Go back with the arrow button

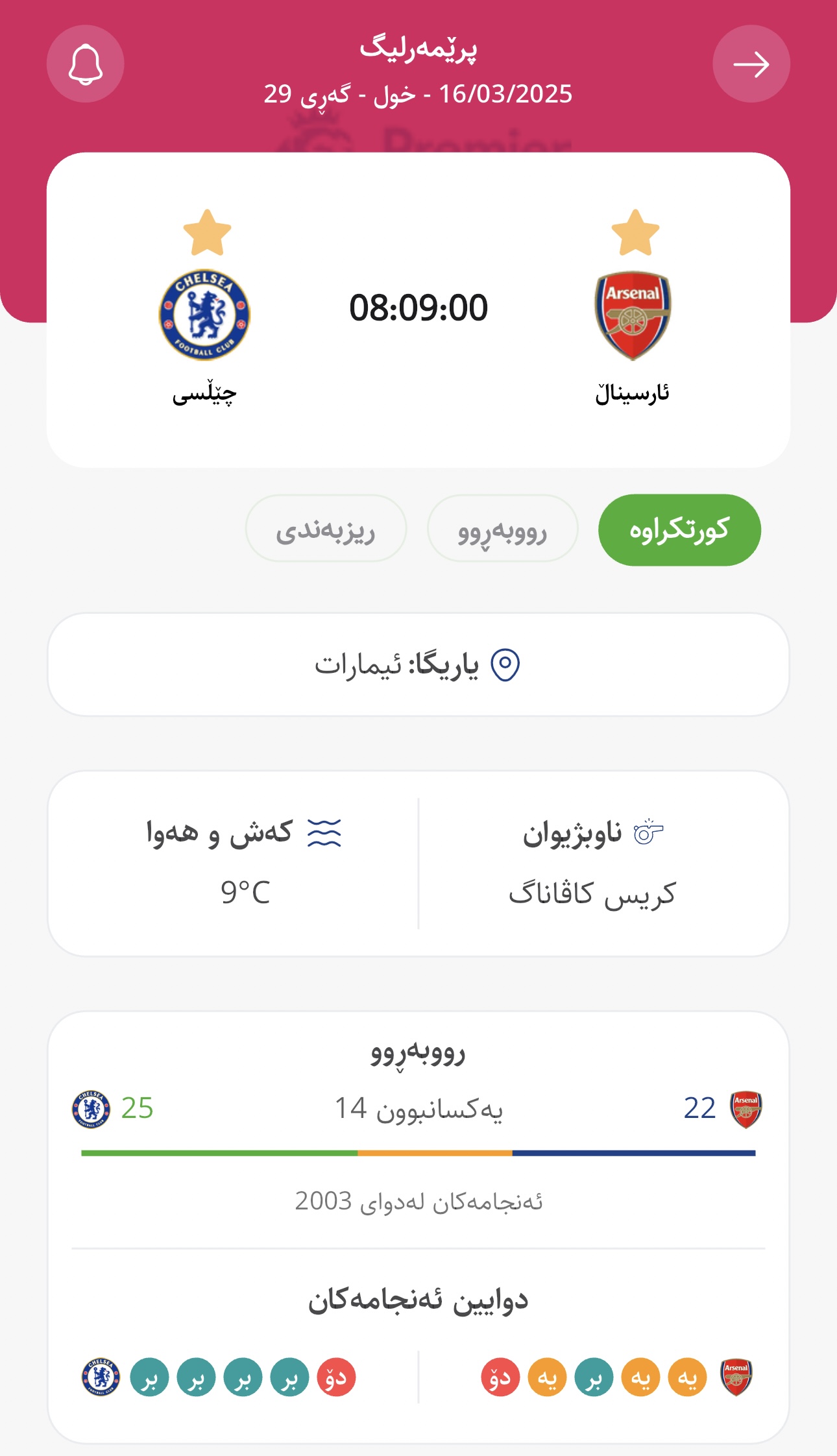tap(751, 64)
